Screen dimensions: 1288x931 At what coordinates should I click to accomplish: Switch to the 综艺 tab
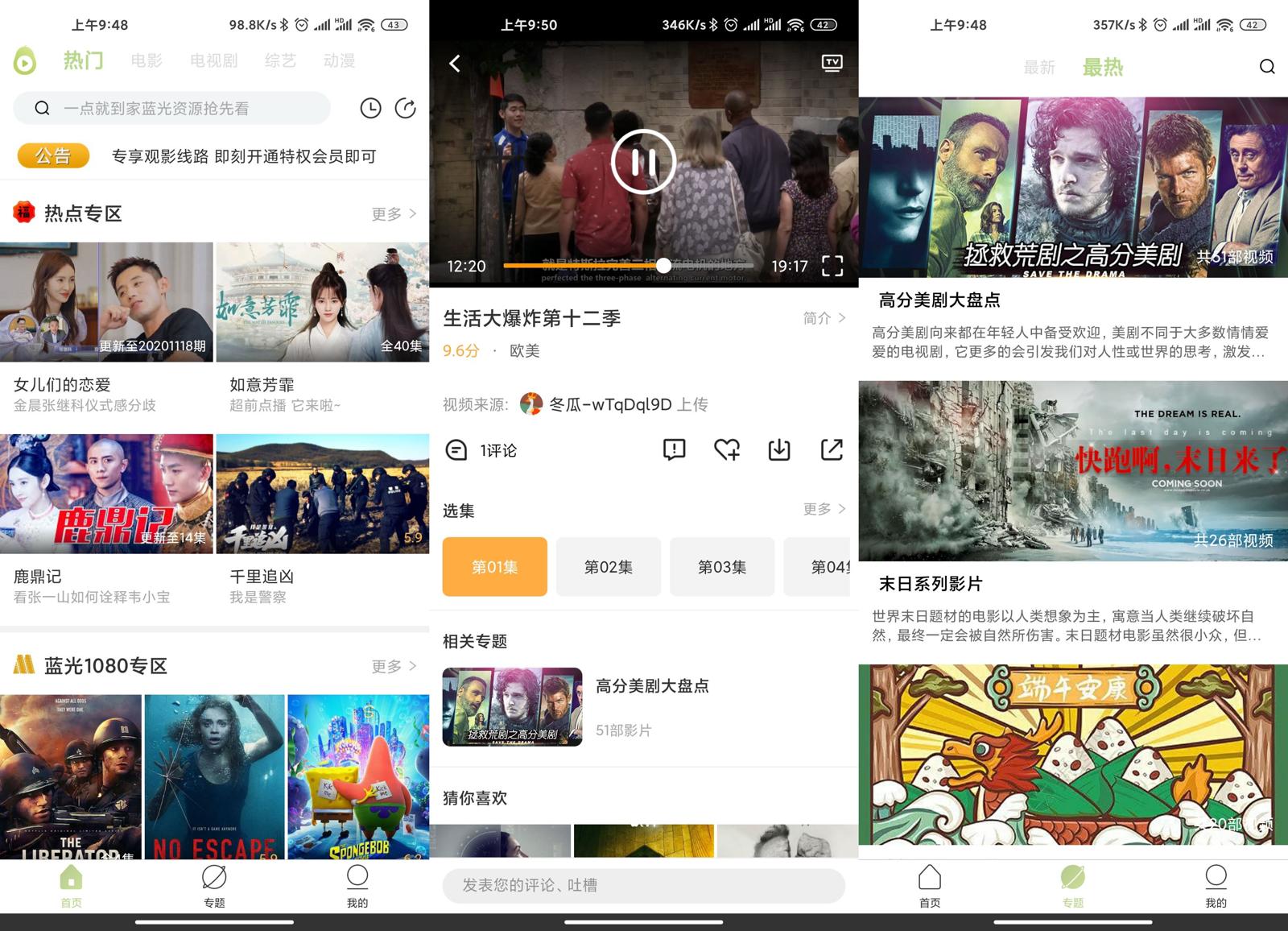(x=280, y=60)
